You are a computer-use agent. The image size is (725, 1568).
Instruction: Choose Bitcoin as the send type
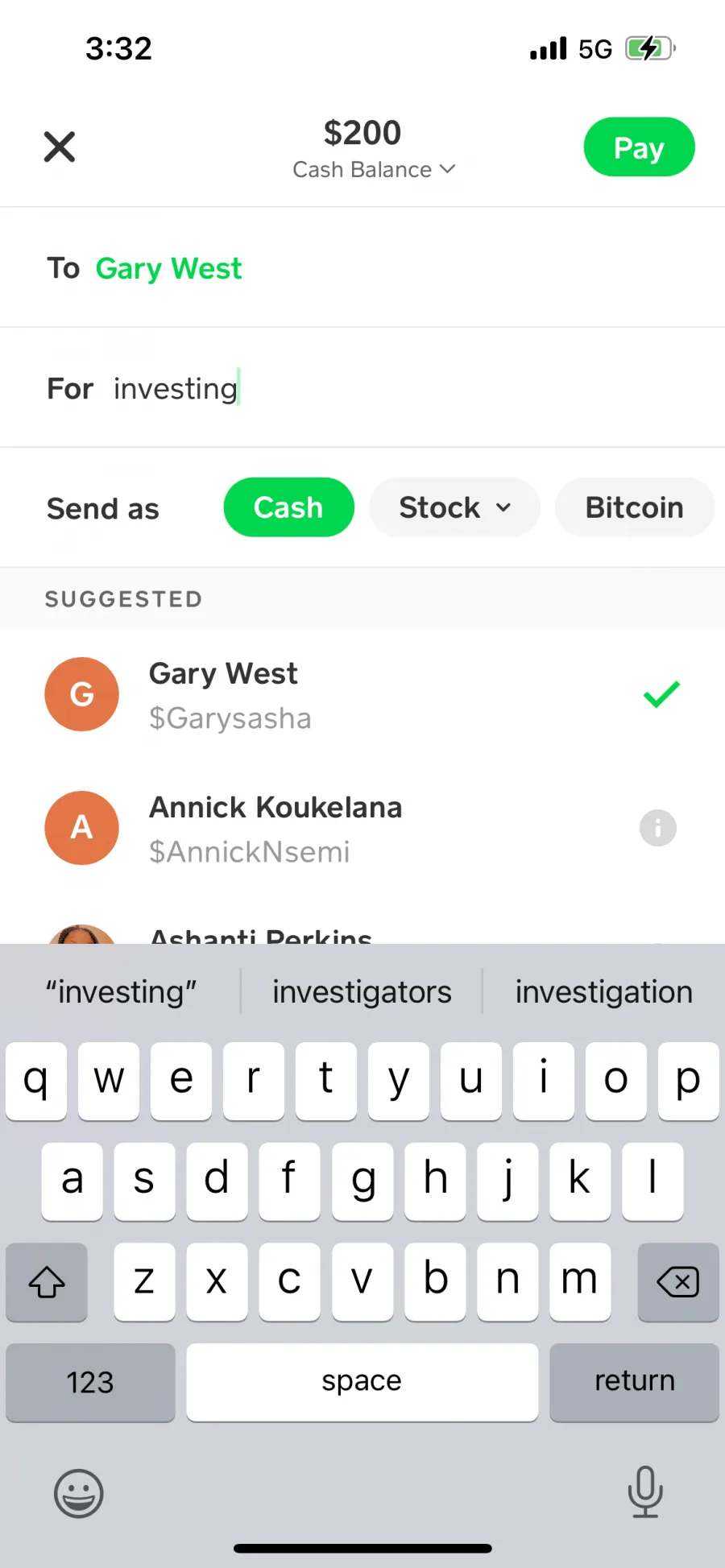[x=634, y=507]
